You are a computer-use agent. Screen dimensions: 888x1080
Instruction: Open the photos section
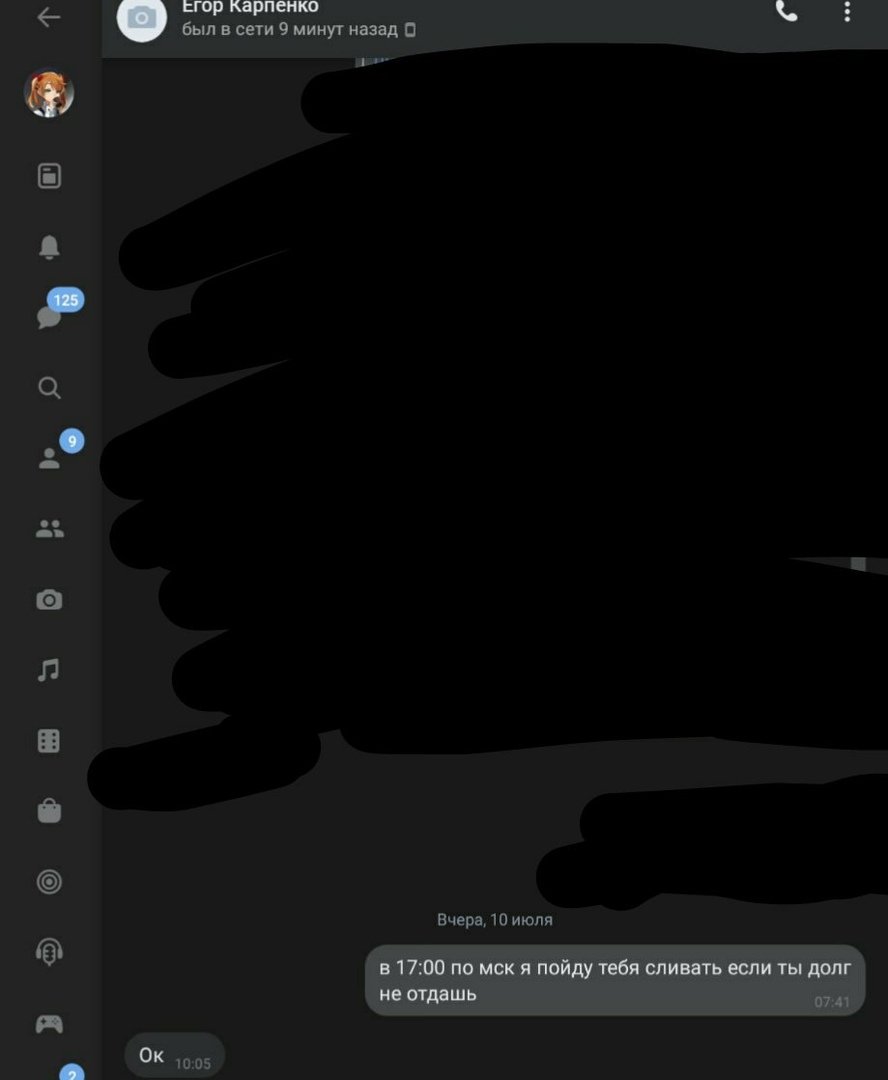point(49,600)
